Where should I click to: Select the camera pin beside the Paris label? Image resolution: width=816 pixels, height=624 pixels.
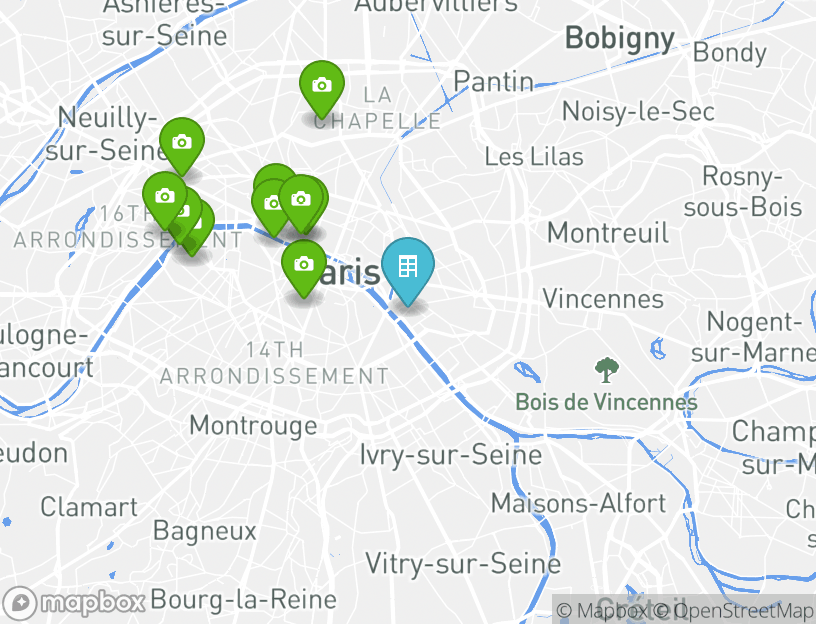(304, 265)
